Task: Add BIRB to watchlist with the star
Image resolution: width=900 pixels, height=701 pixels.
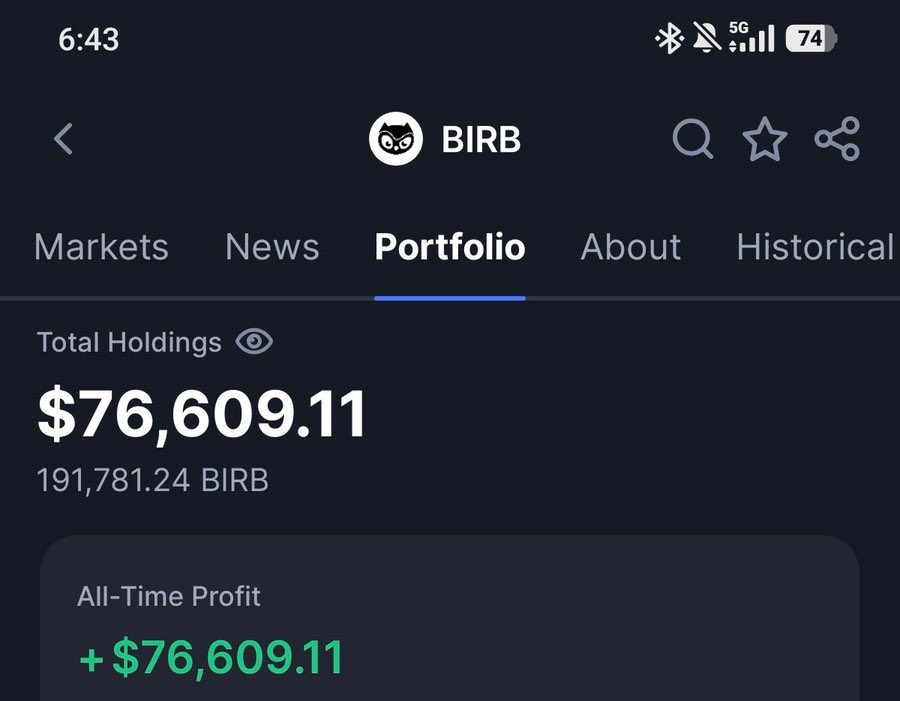Action: 765,139
